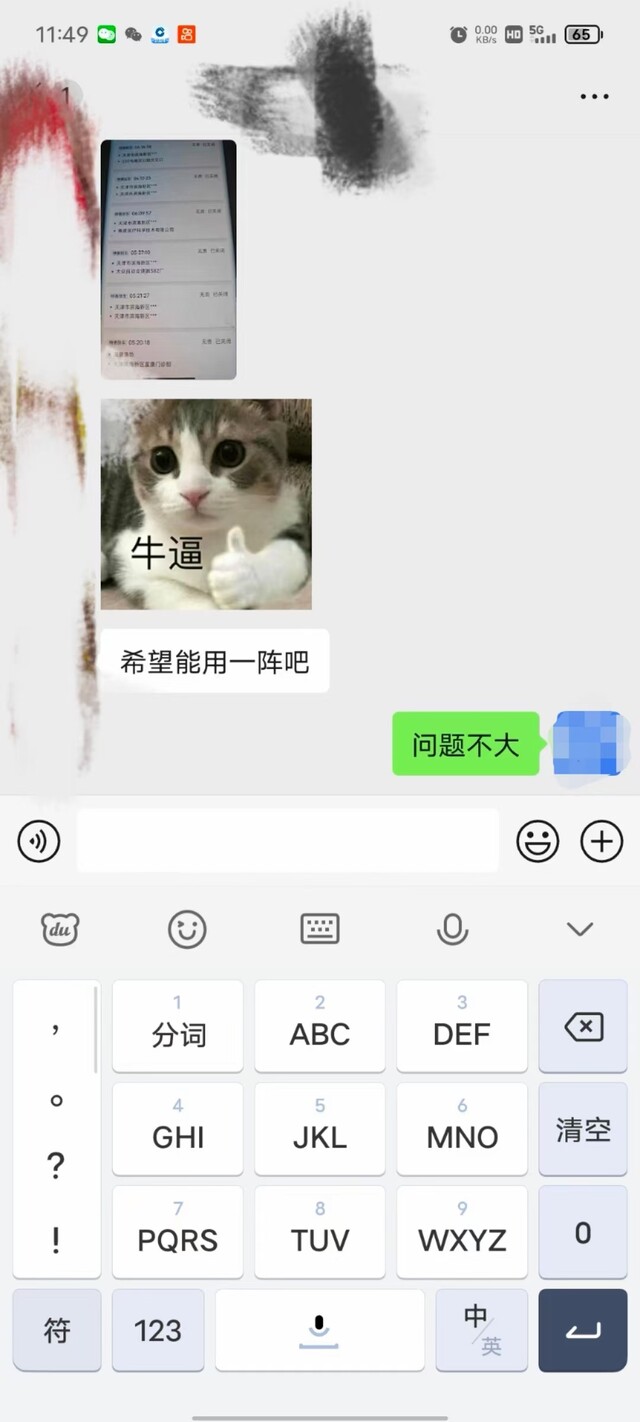Open the 符 symbols keyboard
This screenshot has width=640, height=1422.
point(57,1330)
